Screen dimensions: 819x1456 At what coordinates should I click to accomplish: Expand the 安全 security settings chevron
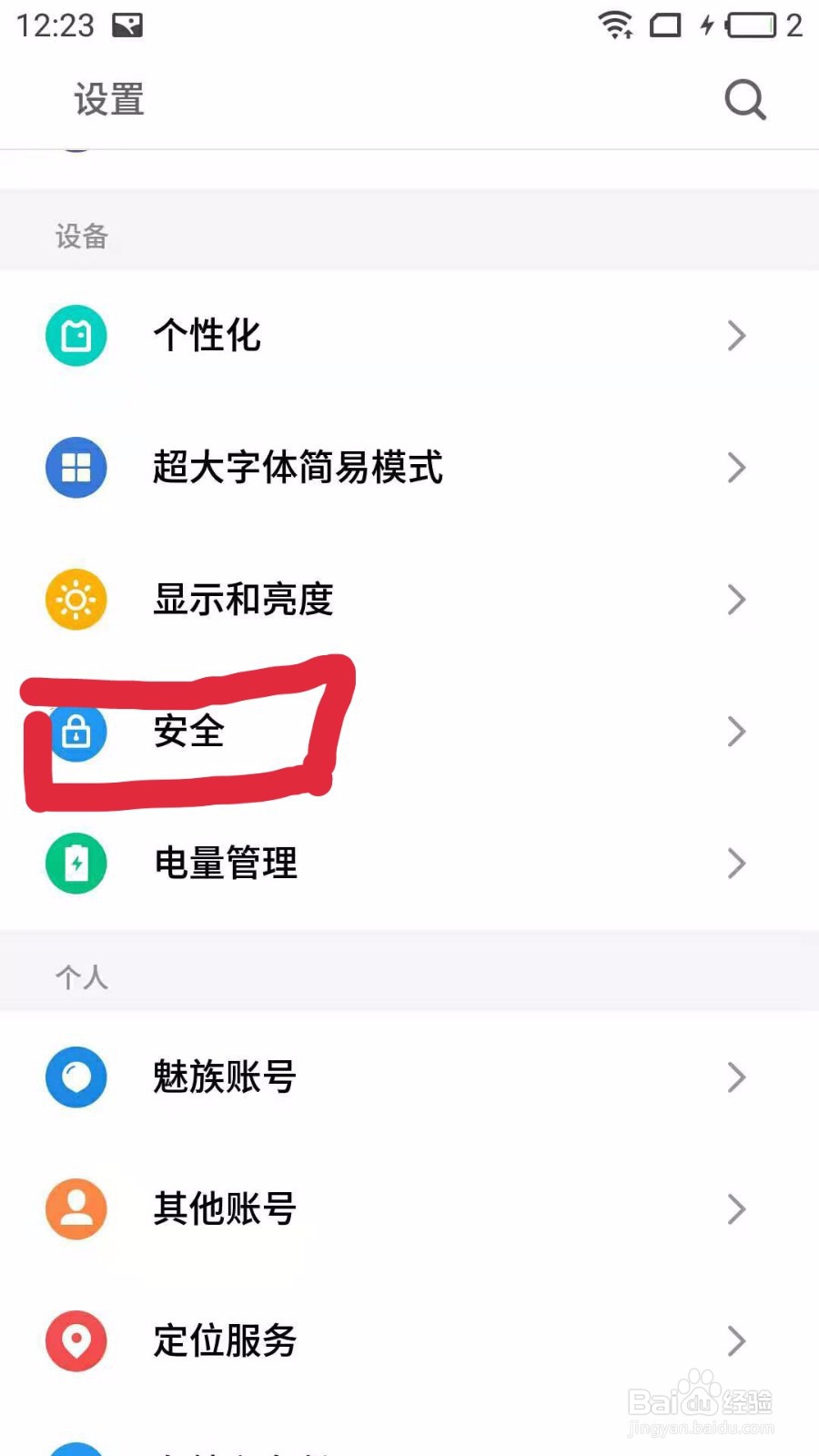[737, 732]
